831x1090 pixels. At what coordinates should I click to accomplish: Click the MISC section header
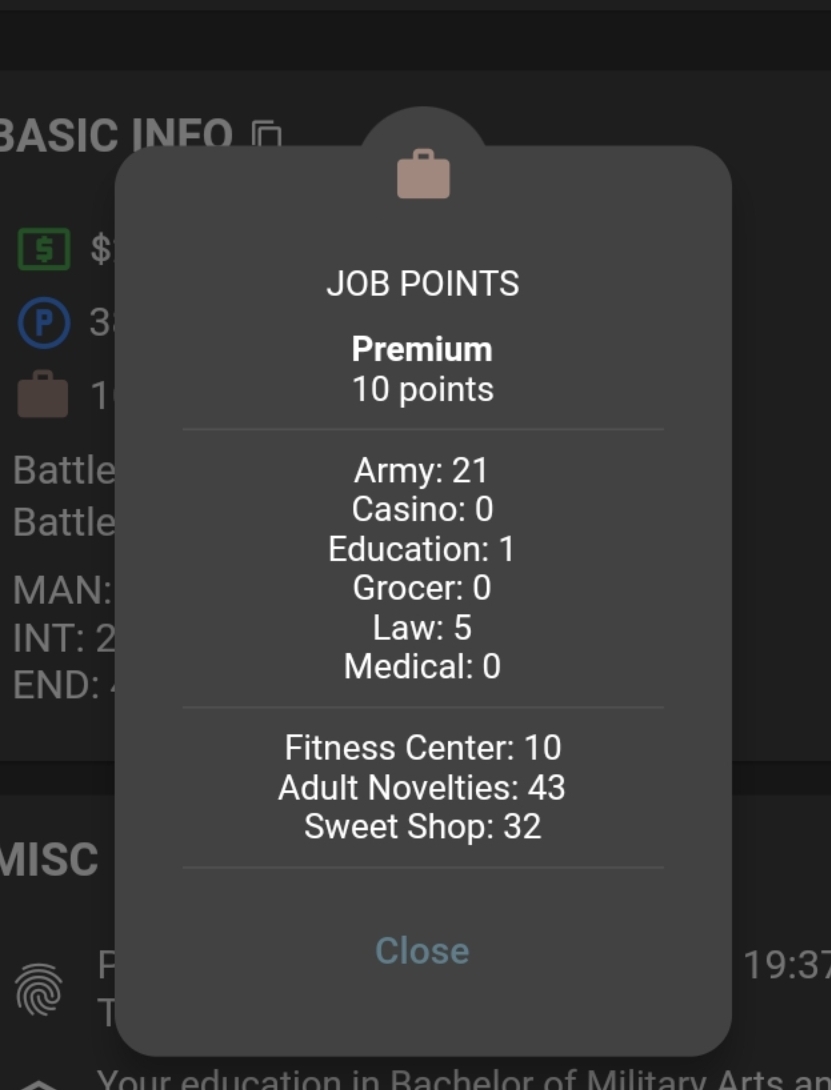click(x=46, y=857)
